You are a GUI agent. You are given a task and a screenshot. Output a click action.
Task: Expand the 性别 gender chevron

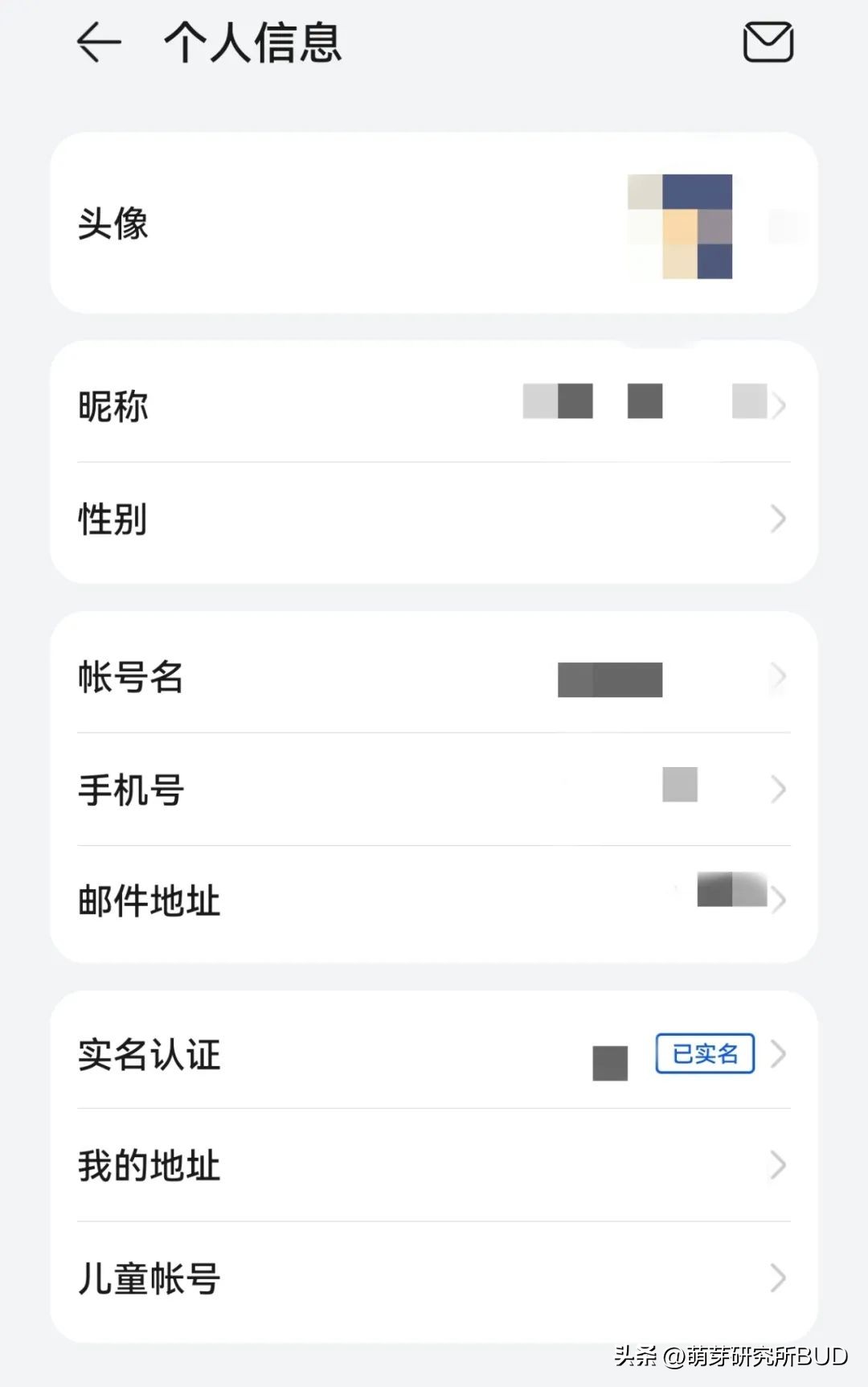(x=776, y=519)
